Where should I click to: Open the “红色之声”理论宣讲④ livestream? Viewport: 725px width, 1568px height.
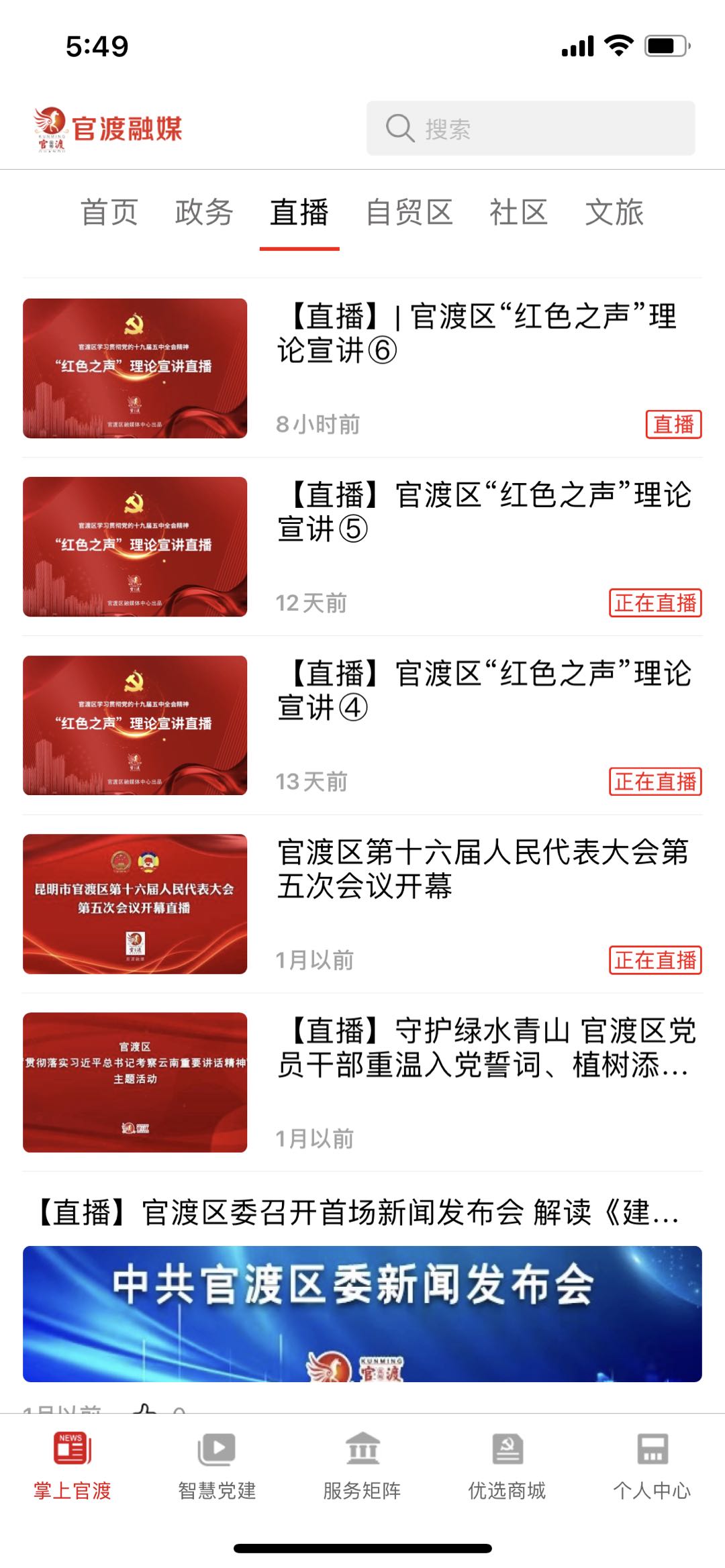point(483,690)
